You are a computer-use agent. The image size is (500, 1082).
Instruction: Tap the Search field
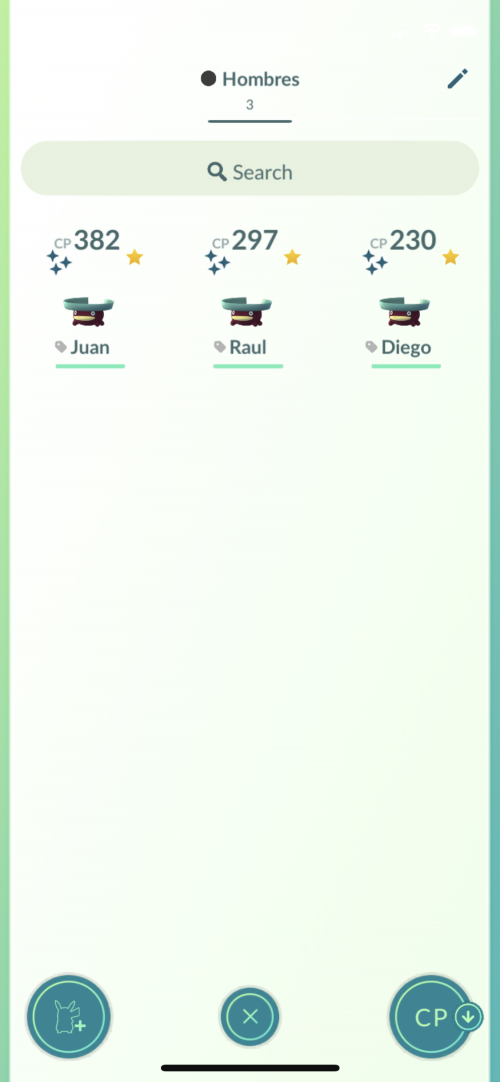[x=250, y=169]
